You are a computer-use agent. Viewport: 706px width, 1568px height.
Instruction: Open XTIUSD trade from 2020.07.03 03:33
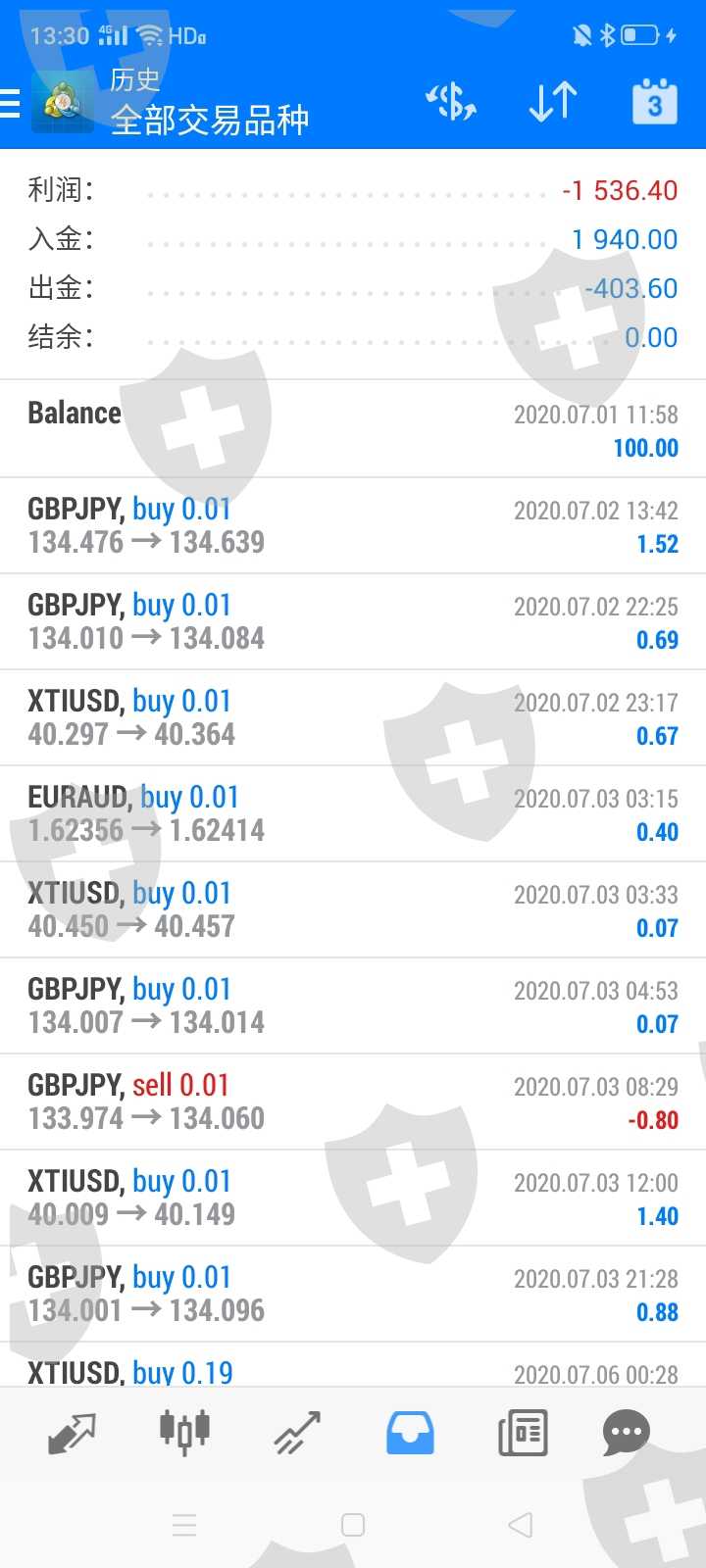coord(353,909)
